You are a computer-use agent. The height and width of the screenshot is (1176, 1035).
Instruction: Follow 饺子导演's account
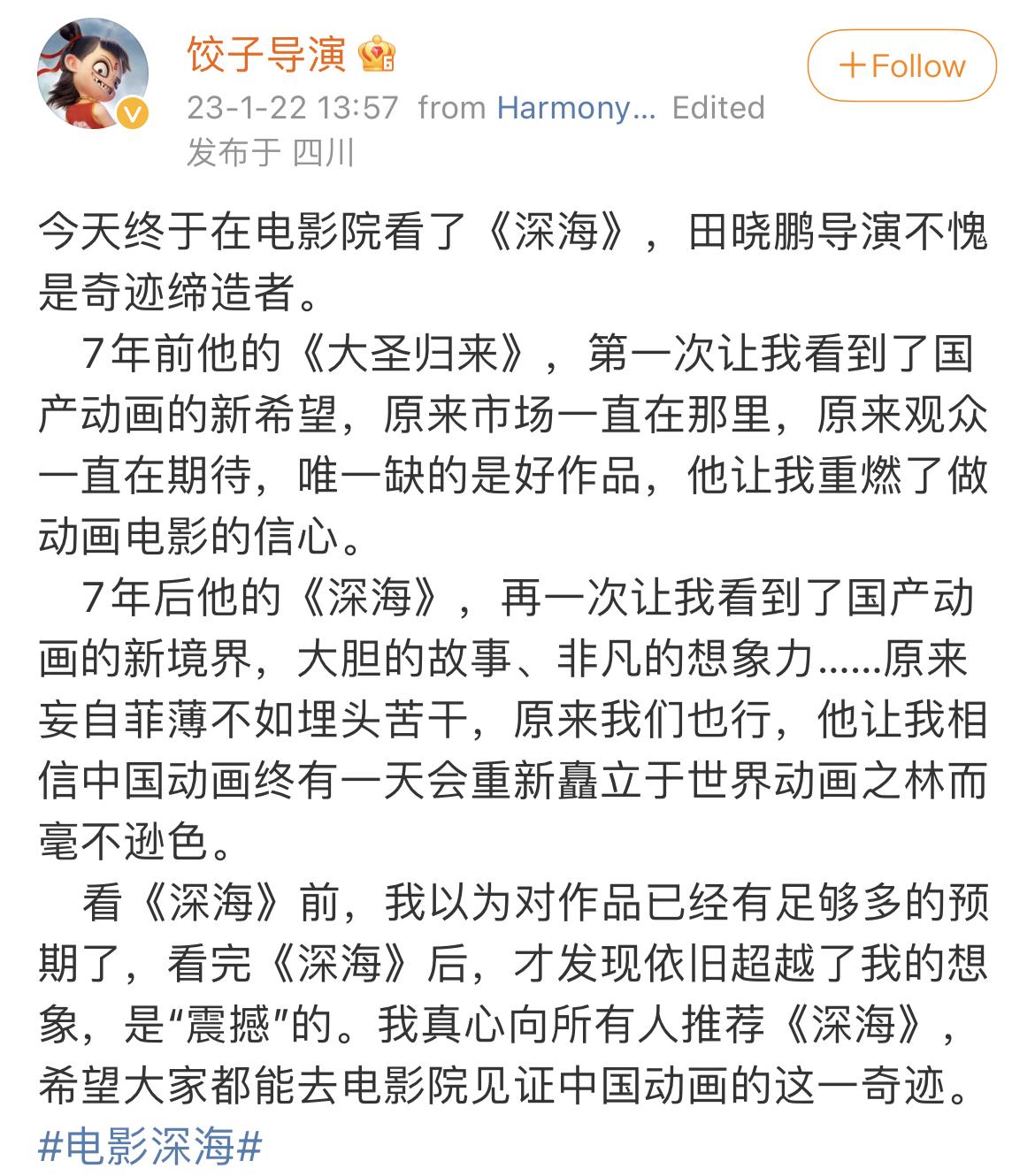point(901,66)
